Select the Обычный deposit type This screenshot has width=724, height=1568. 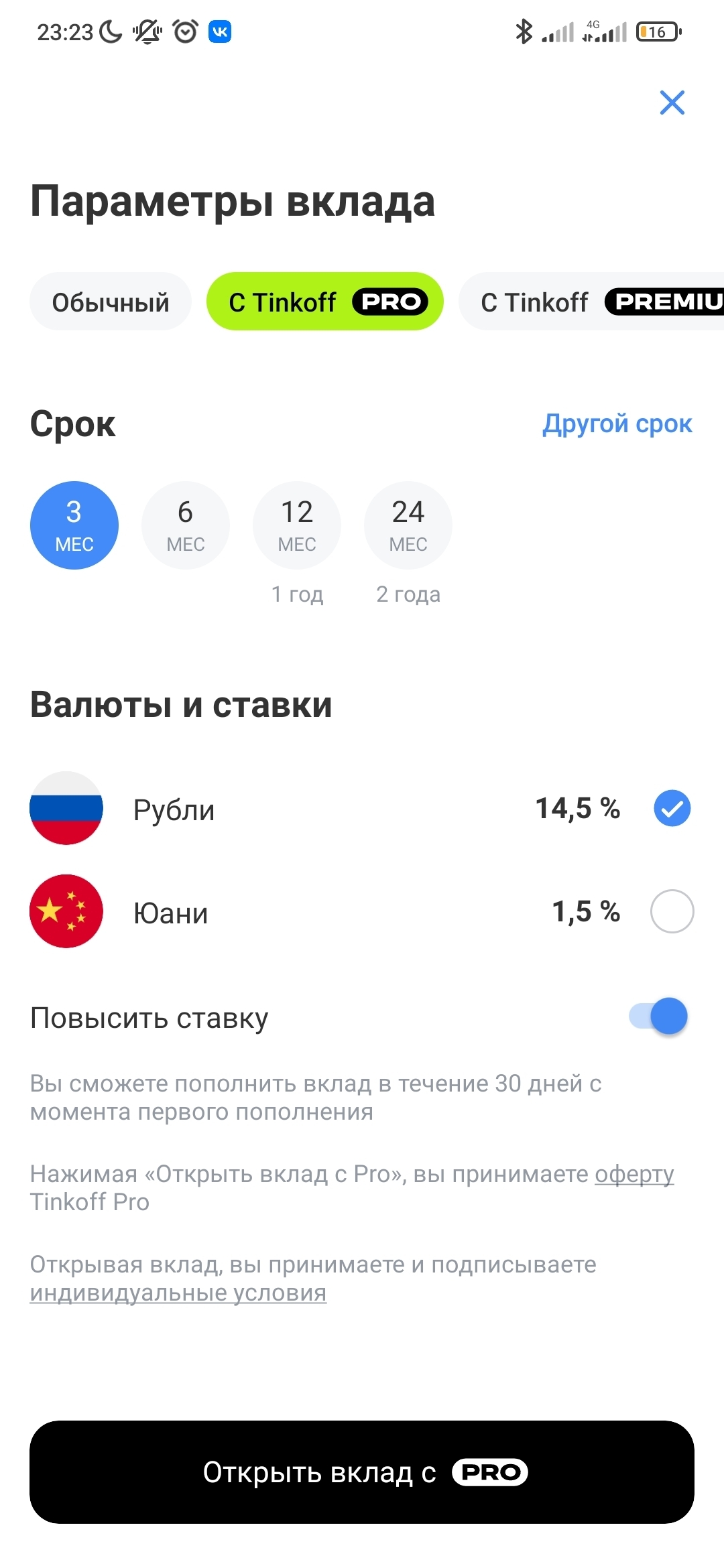(x=111, y=302)
